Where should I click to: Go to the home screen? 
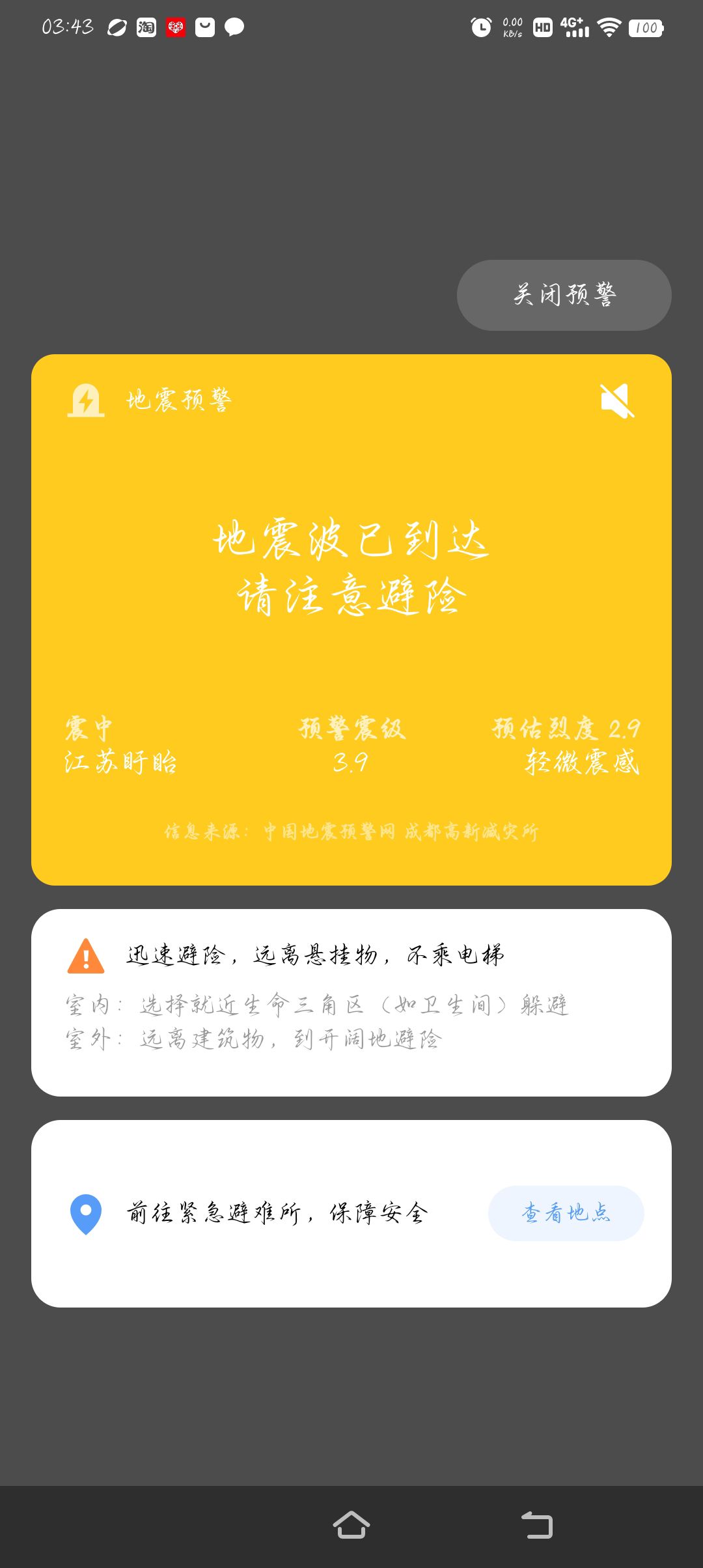pos(351,1525)
